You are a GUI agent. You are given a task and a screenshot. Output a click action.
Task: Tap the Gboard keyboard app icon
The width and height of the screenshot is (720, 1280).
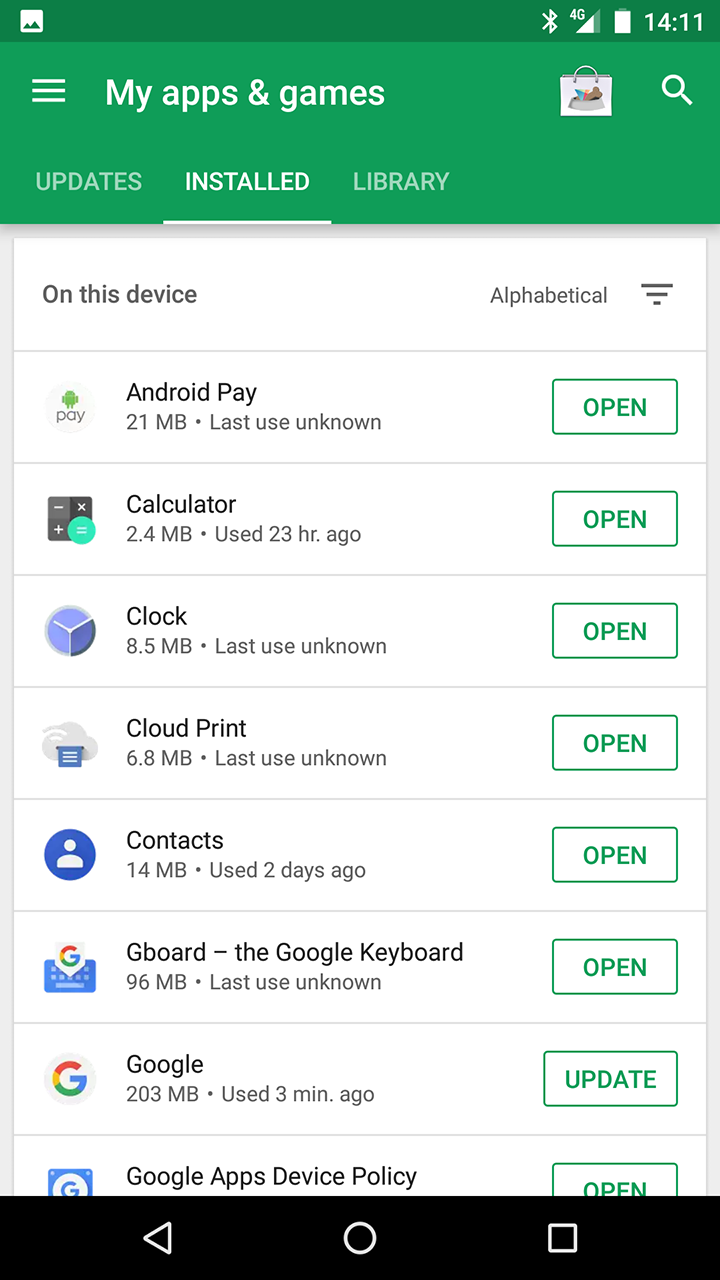pos(70,967)
